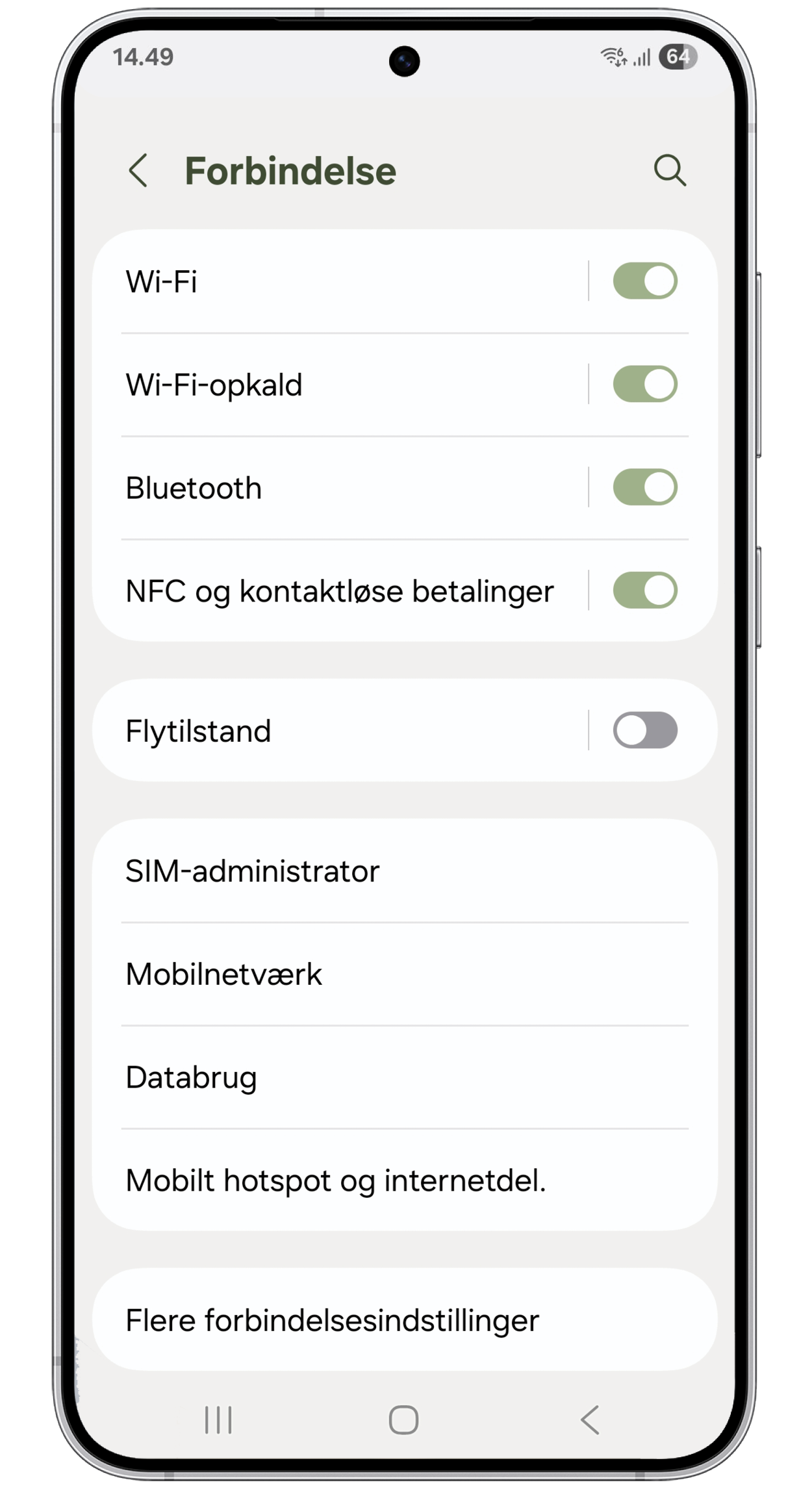Toggle NFC og kontaktløse betalinger switch
The height and width of the screenshot is (1489, 812).
(x=644, y=591)
